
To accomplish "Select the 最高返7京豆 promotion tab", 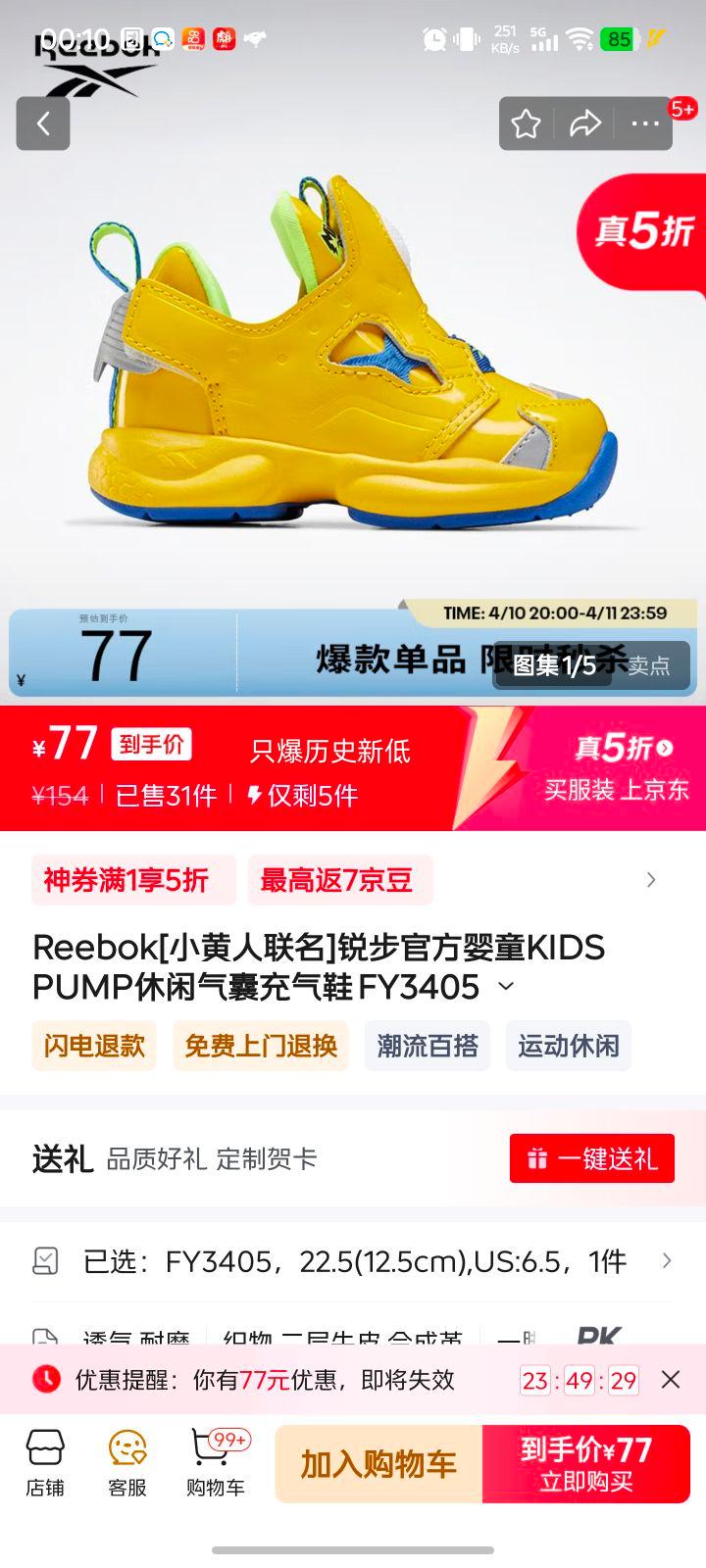I will pyautogui.click(x=337, y=880).
